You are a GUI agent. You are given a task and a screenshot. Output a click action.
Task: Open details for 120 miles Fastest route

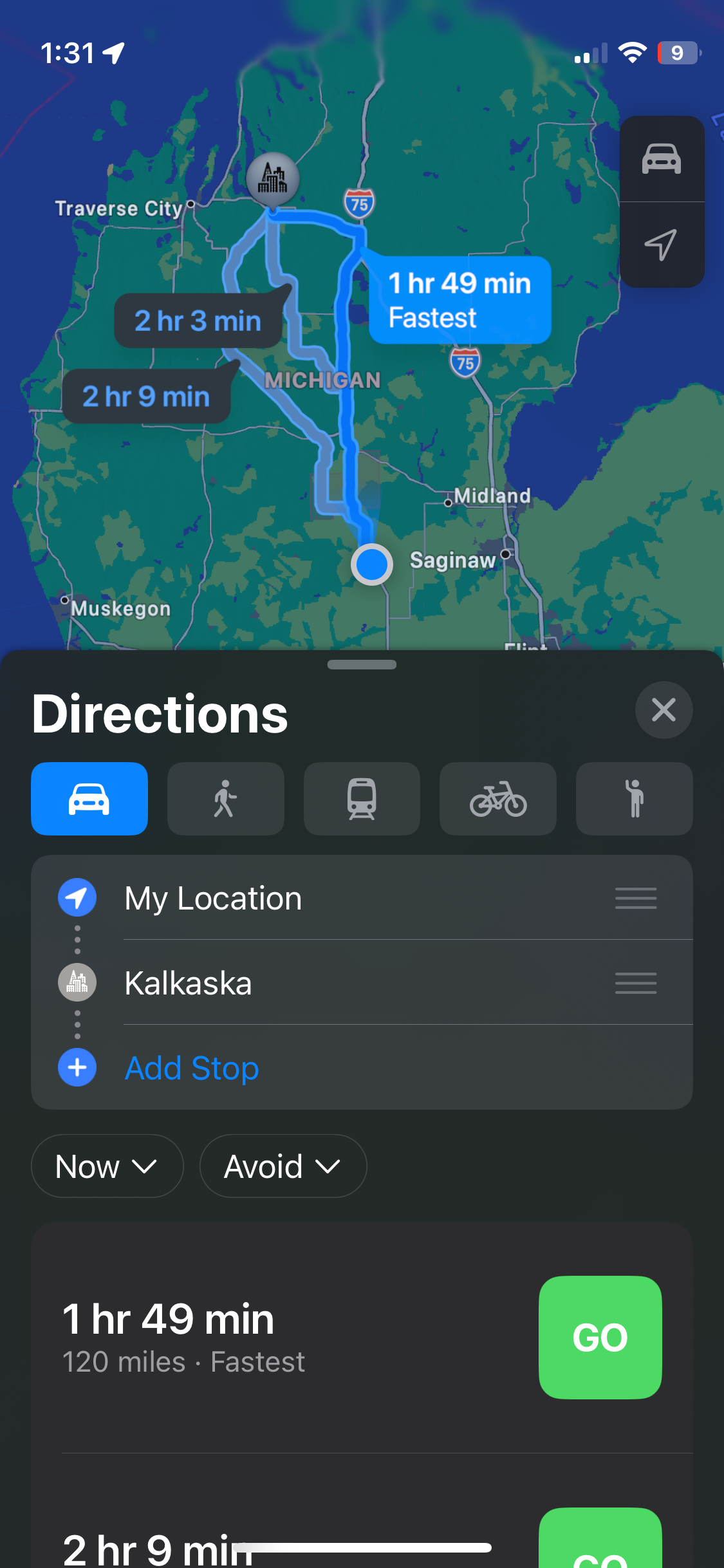(x=257, y=1337)
